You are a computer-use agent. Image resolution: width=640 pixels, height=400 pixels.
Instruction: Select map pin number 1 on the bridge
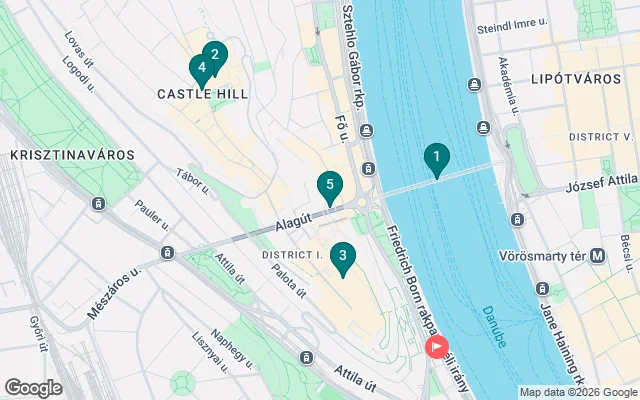pos(436,157)
